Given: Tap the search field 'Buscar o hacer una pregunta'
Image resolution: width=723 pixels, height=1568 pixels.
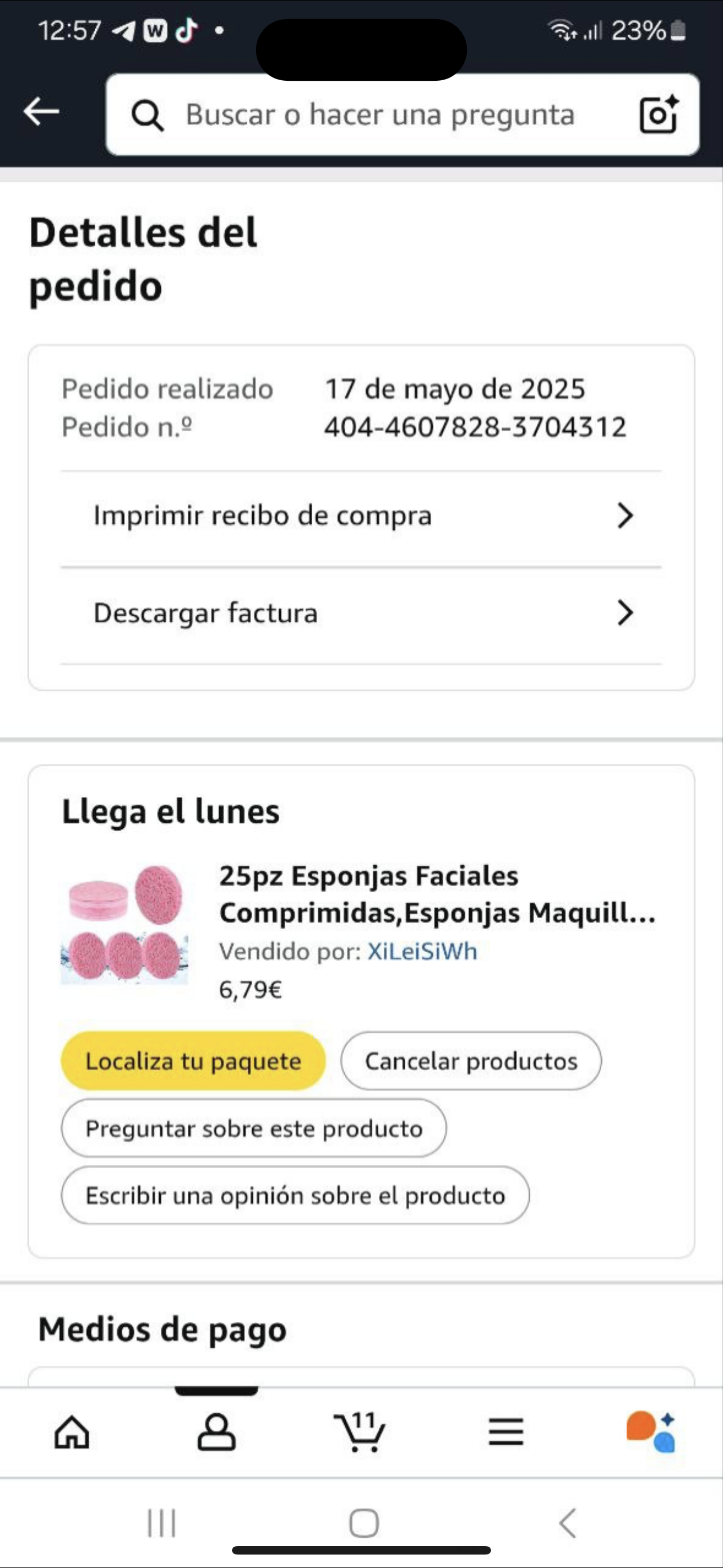Looking at the screenshot, I should tap(380, 114).
